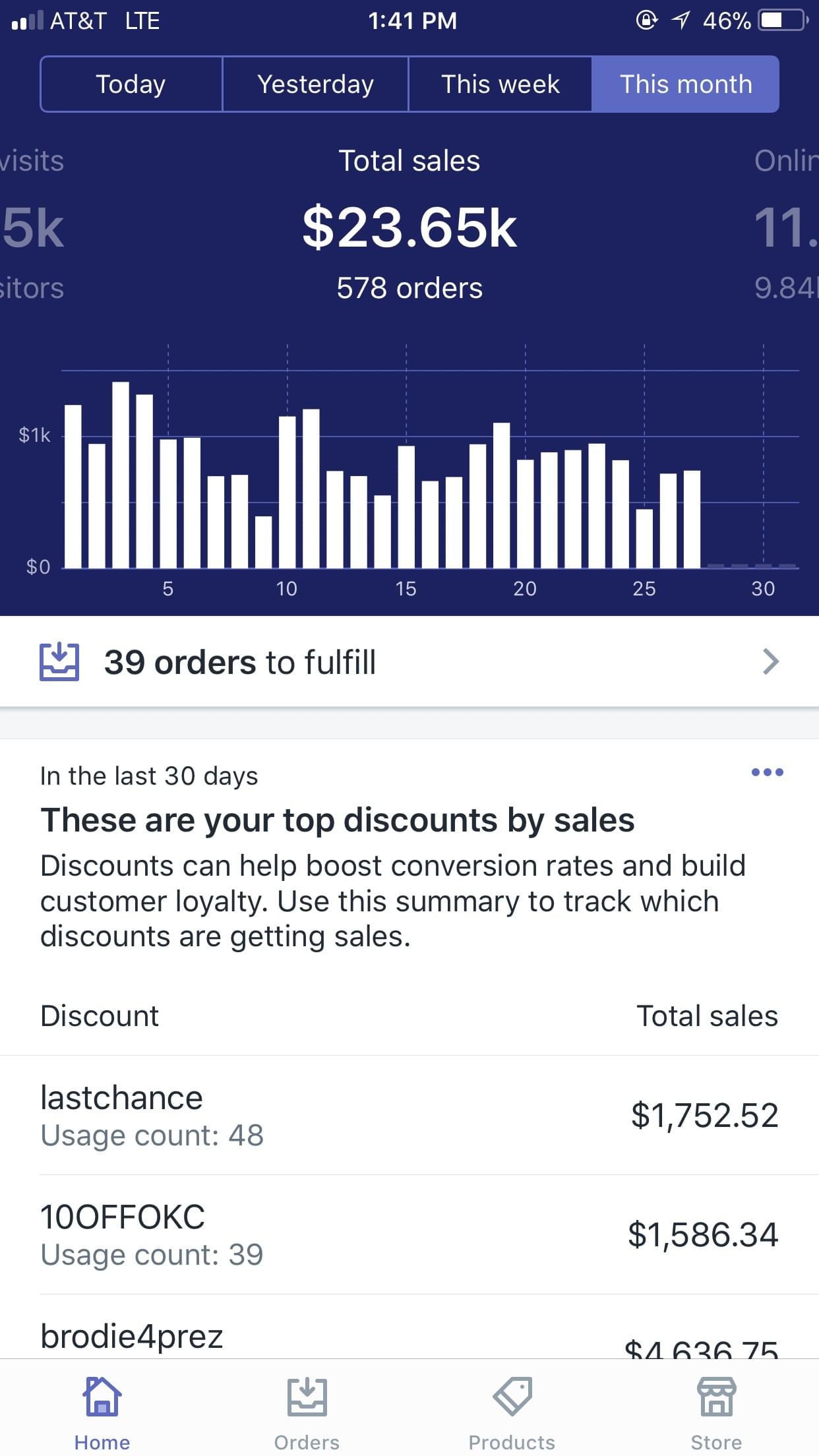Select the Yesterday period
This screenshot has height=1456, width=819.
(x=316, y=84)
